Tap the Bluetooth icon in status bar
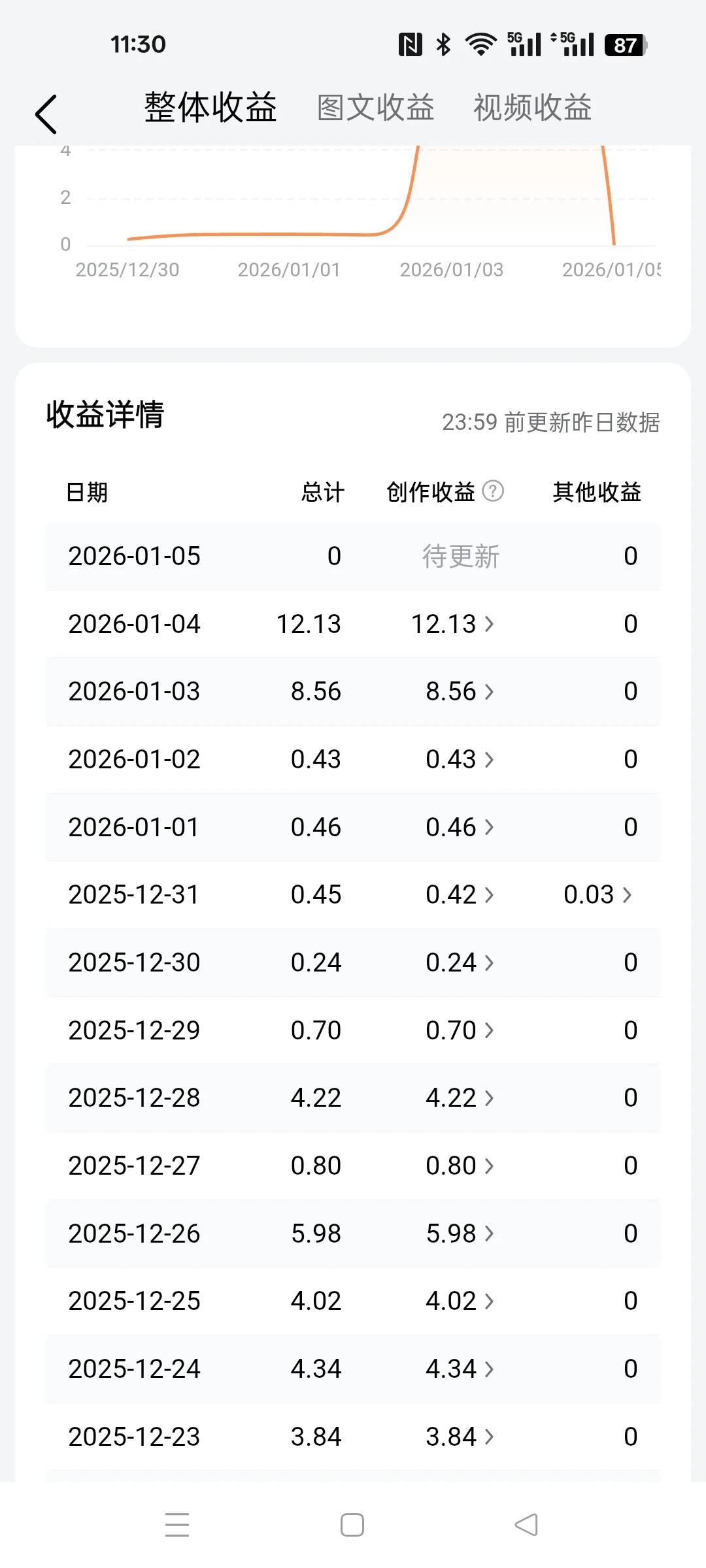The width and height of the screenshot is (706, 1568). (x=443, y=43)
